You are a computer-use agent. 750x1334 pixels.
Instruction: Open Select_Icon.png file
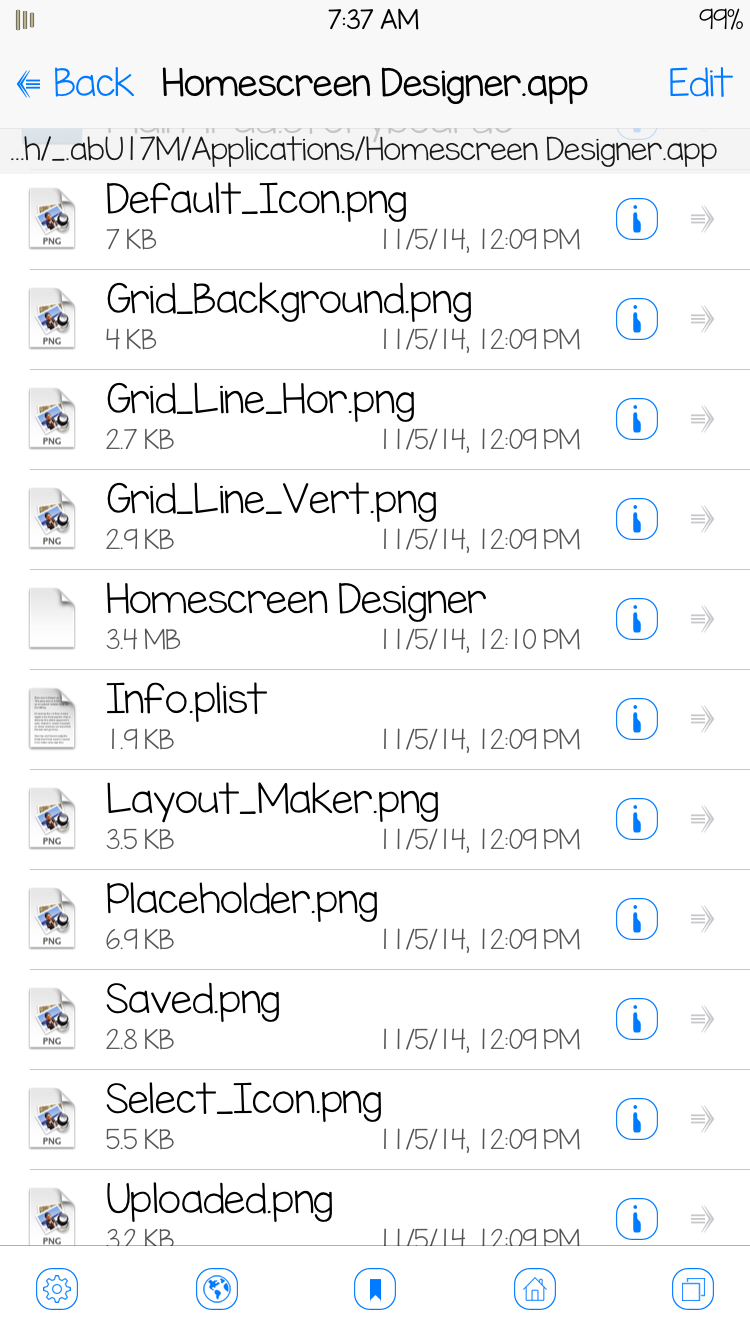[375, 1120]
